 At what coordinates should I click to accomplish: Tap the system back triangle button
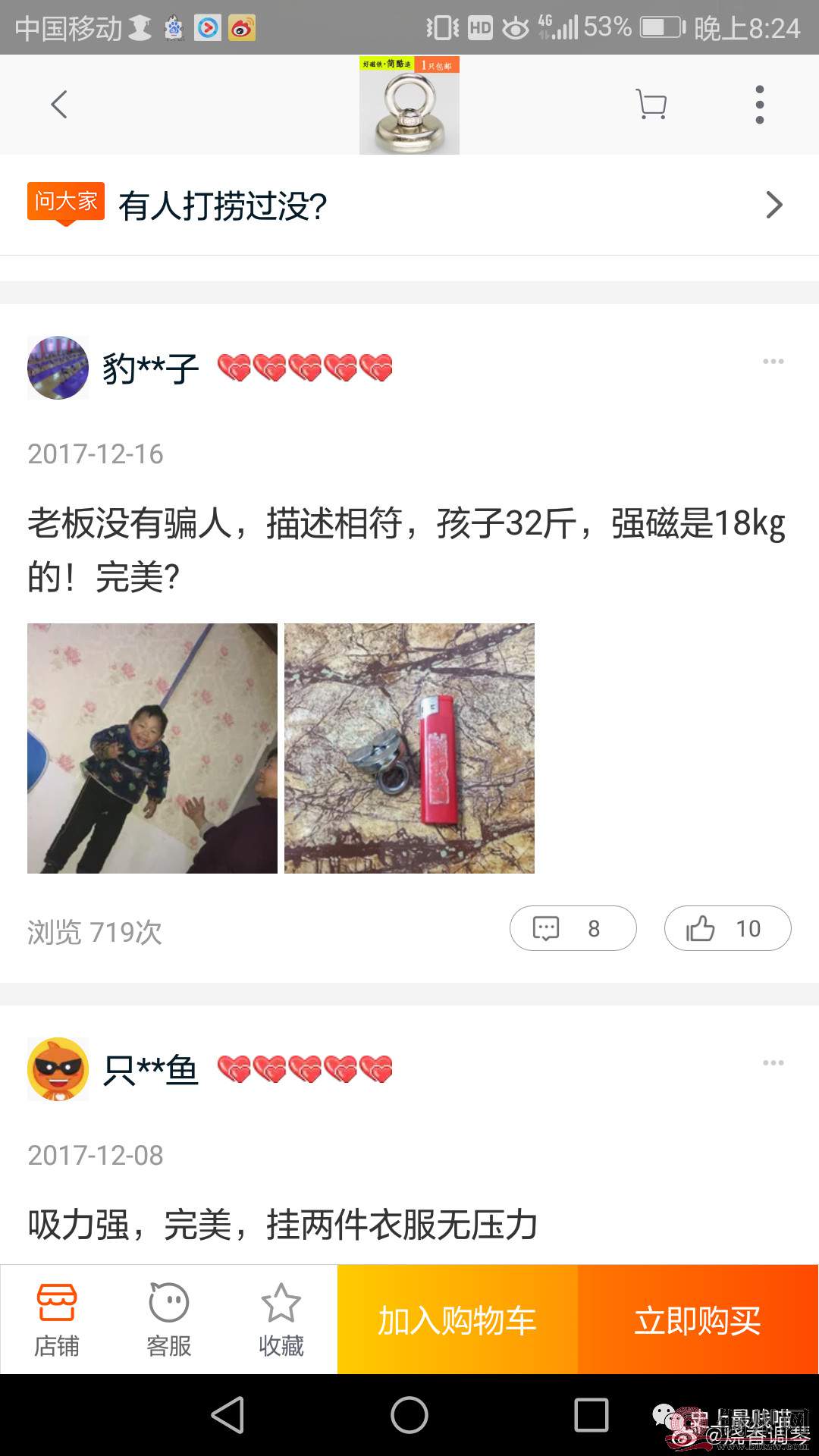227,1415
